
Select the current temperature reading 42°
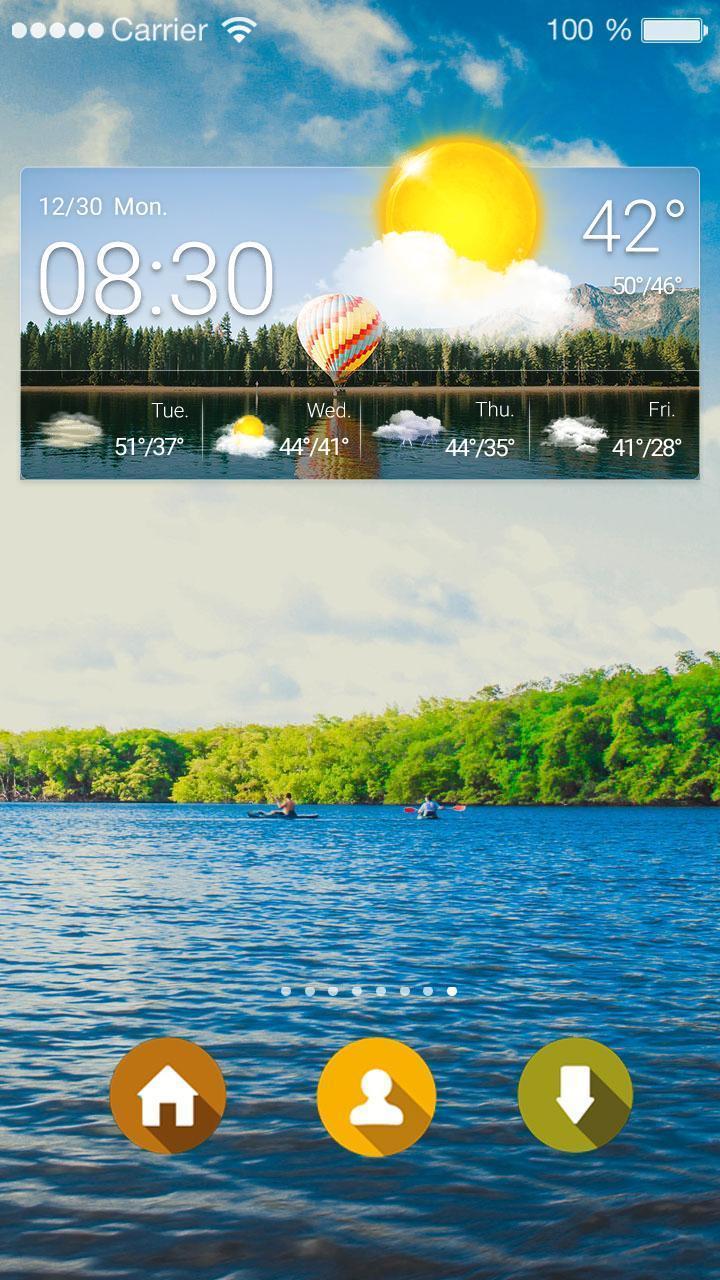[636, 226]
